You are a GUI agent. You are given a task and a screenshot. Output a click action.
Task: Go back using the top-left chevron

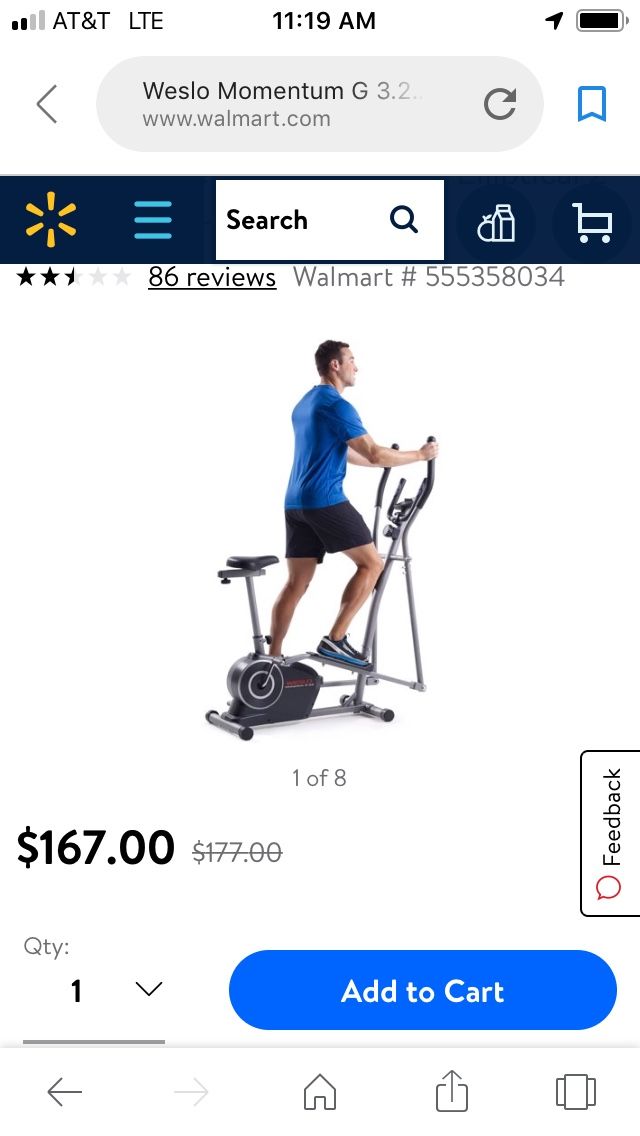click(47, 104)
